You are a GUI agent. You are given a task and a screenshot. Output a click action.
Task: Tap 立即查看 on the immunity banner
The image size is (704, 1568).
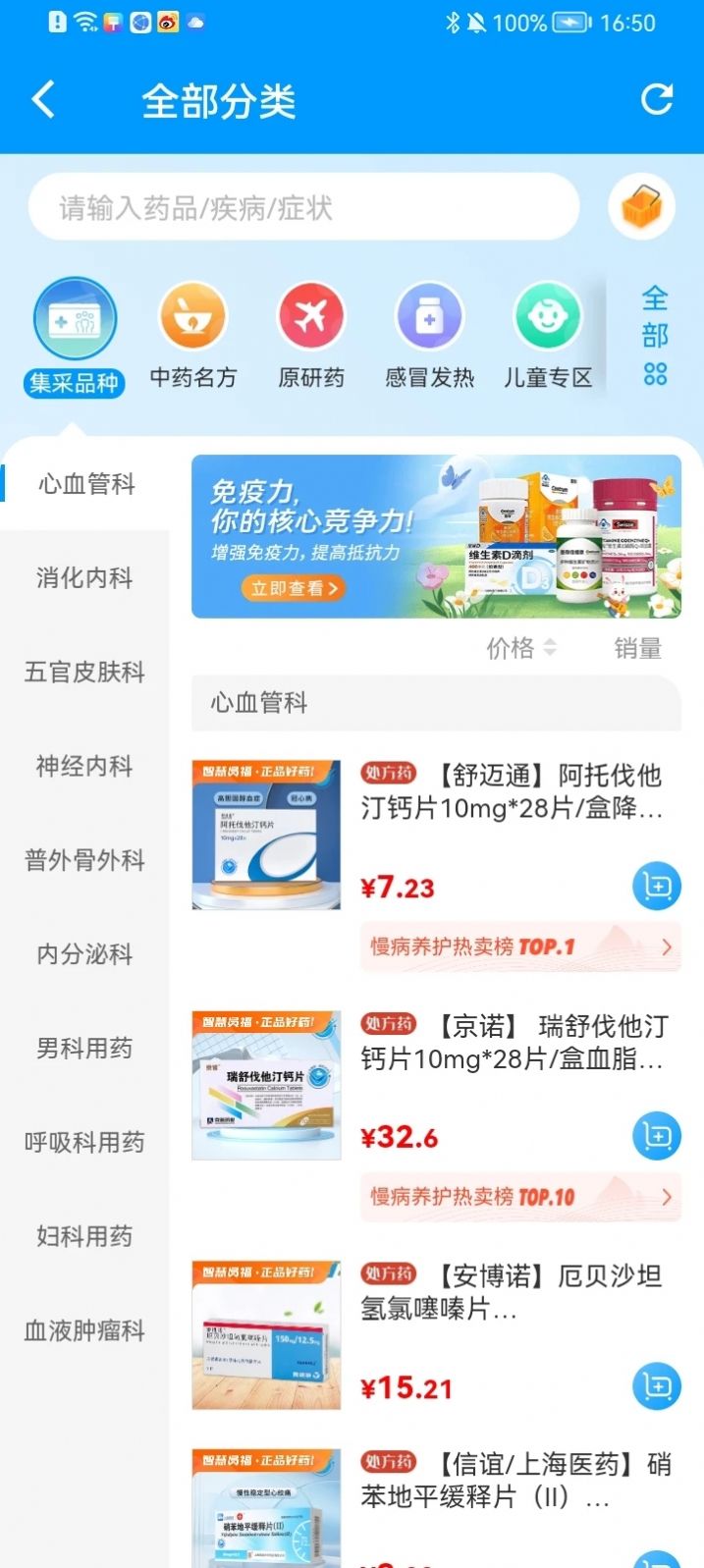click(x=294, y=588)
